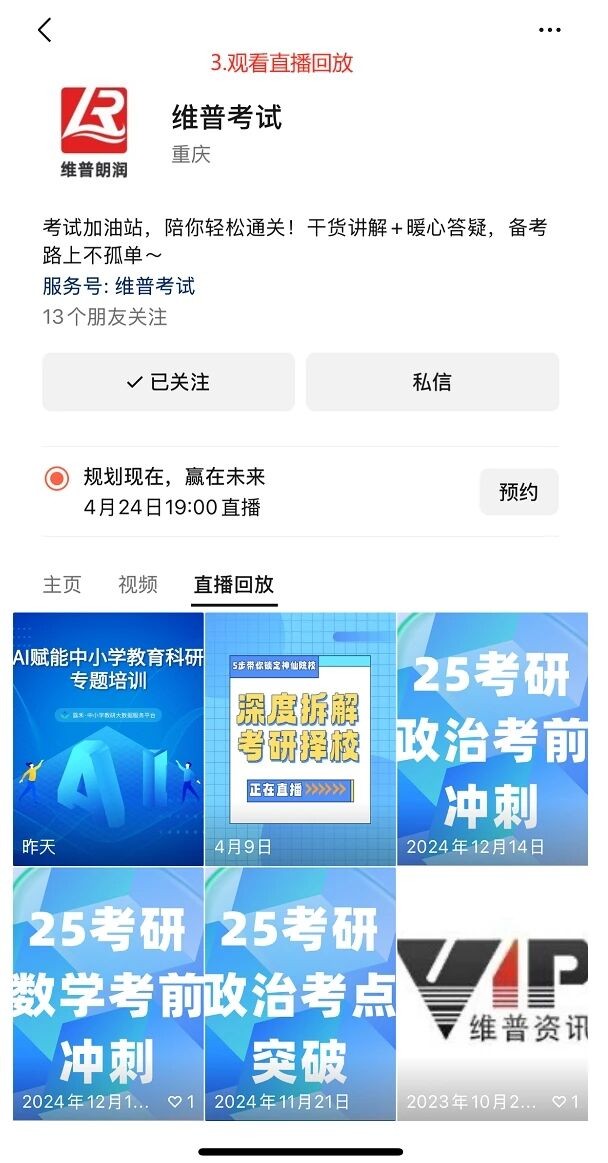
Task: Open the 25考研数学考前冲刺 replay
Action: [108, 994]
